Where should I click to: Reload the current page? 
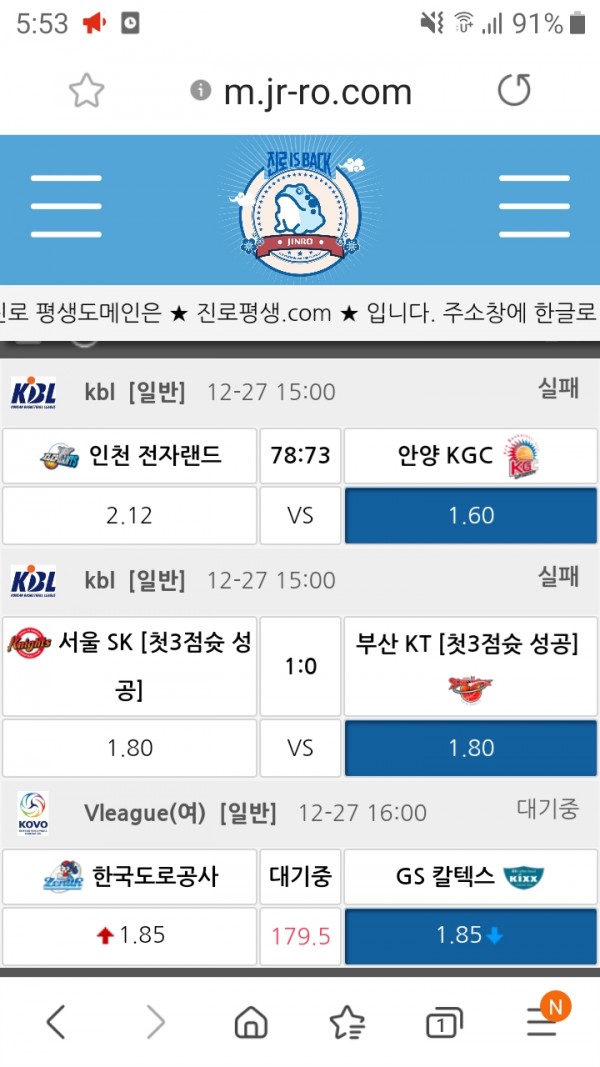click(x=514, y=91)
